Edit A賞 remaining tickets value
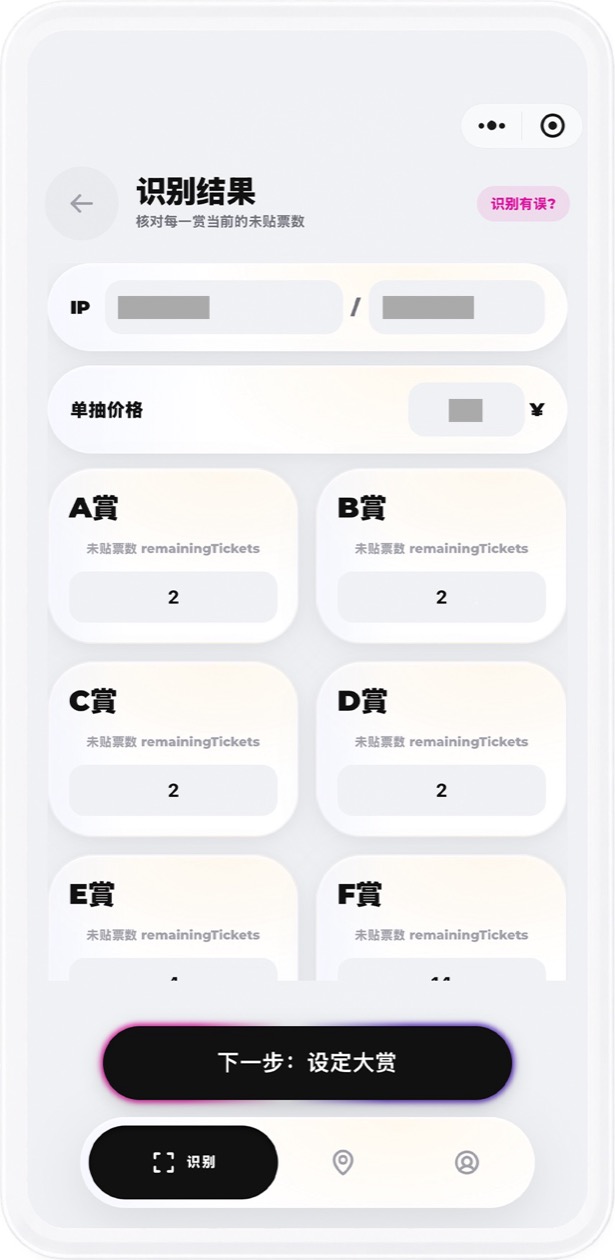615x1260 pixels. tap(173, 597)
